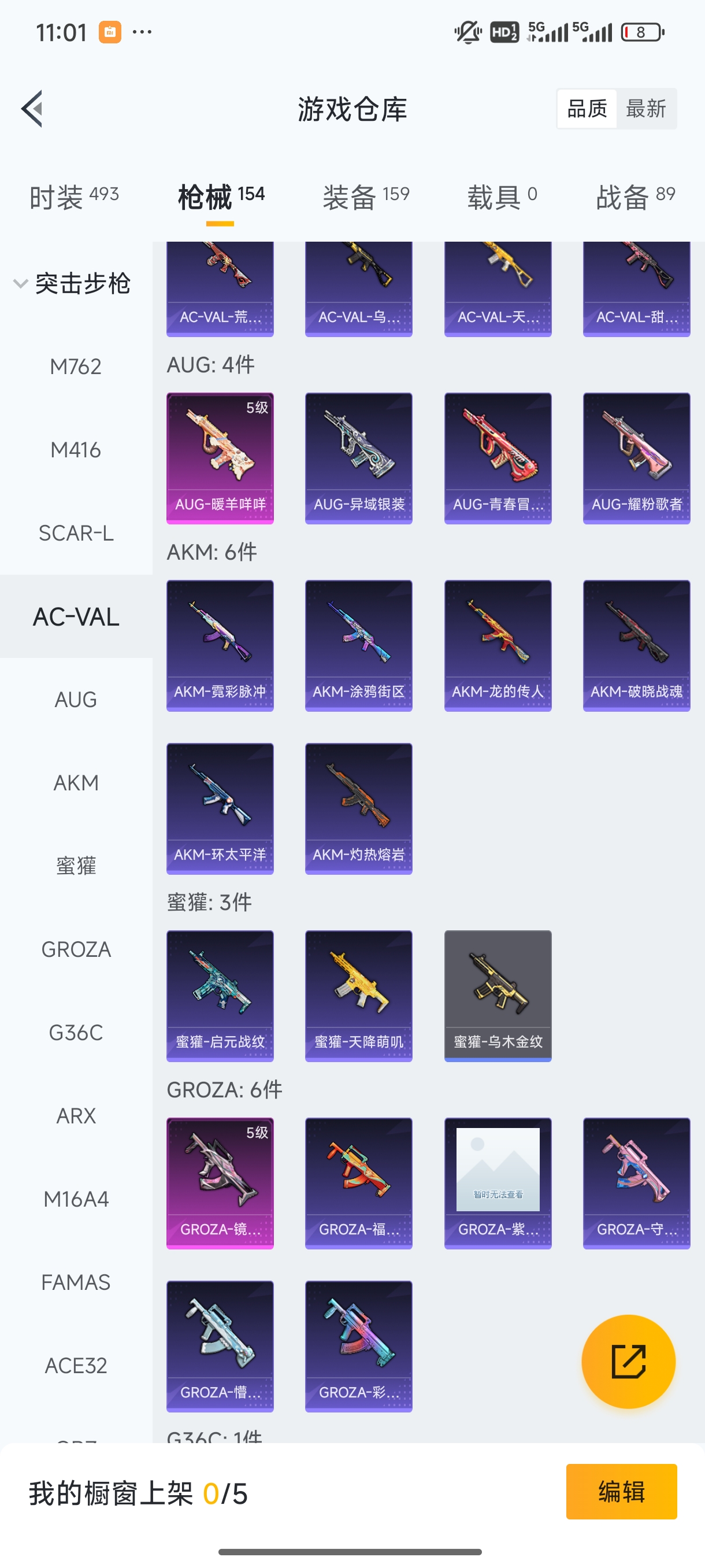Sort warehouse by 品质
This screenshot has height=1568, width=705.
click(x=587, y=109)
